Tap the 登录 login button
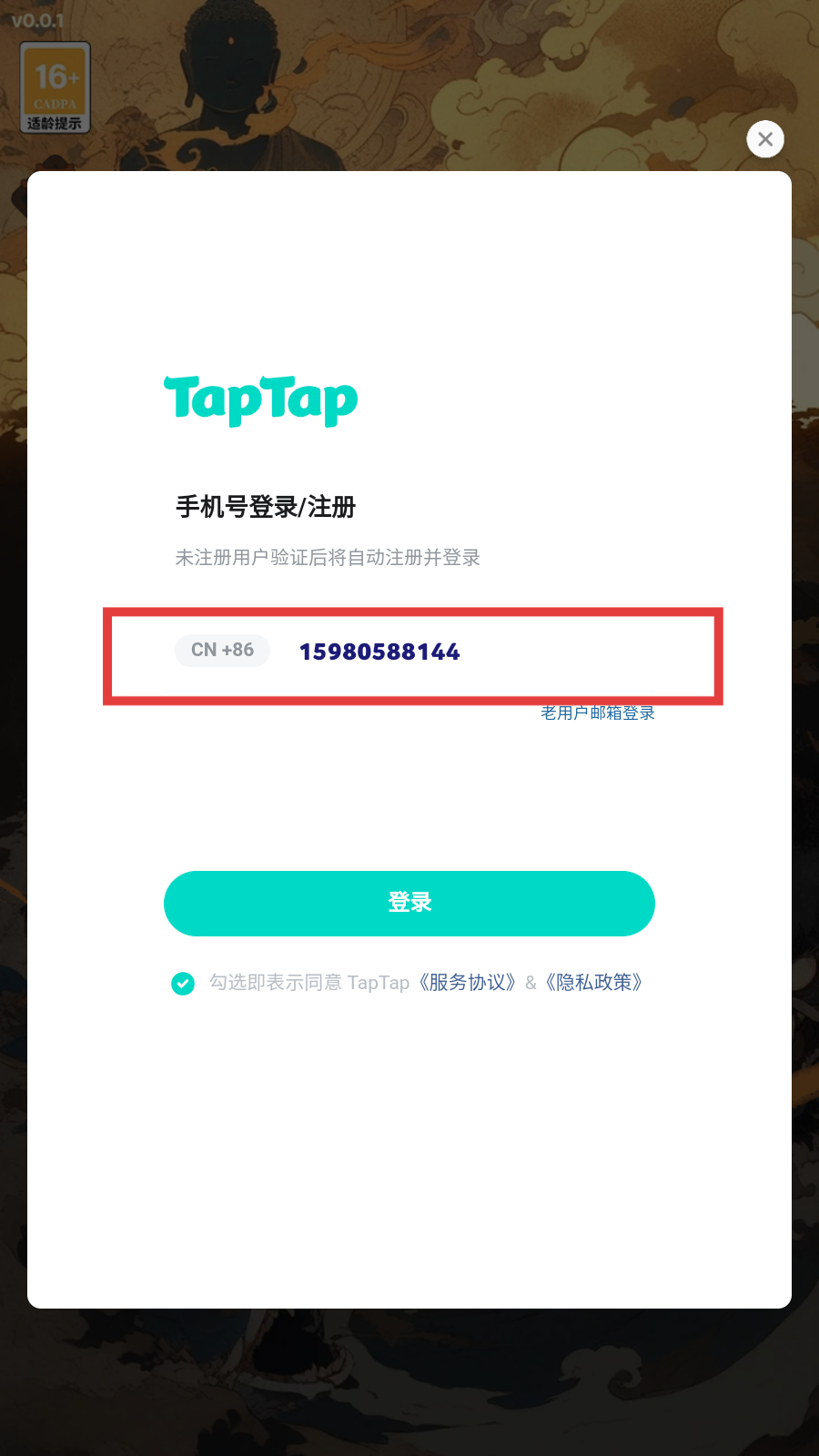819x1456 pixels. (x=409, y=903)
